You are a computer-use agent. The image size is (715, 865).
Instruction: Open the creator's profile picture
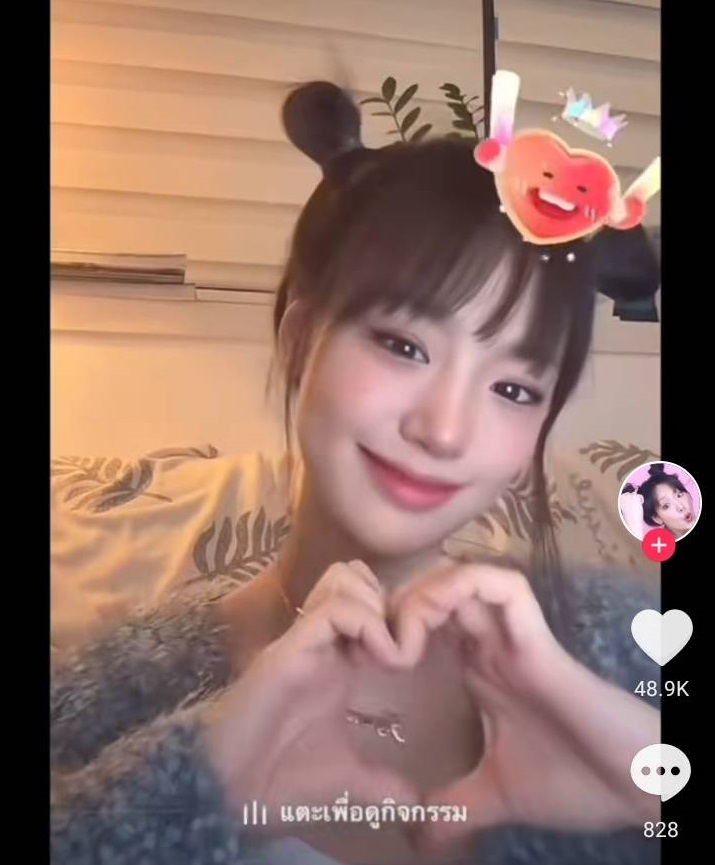659,502
